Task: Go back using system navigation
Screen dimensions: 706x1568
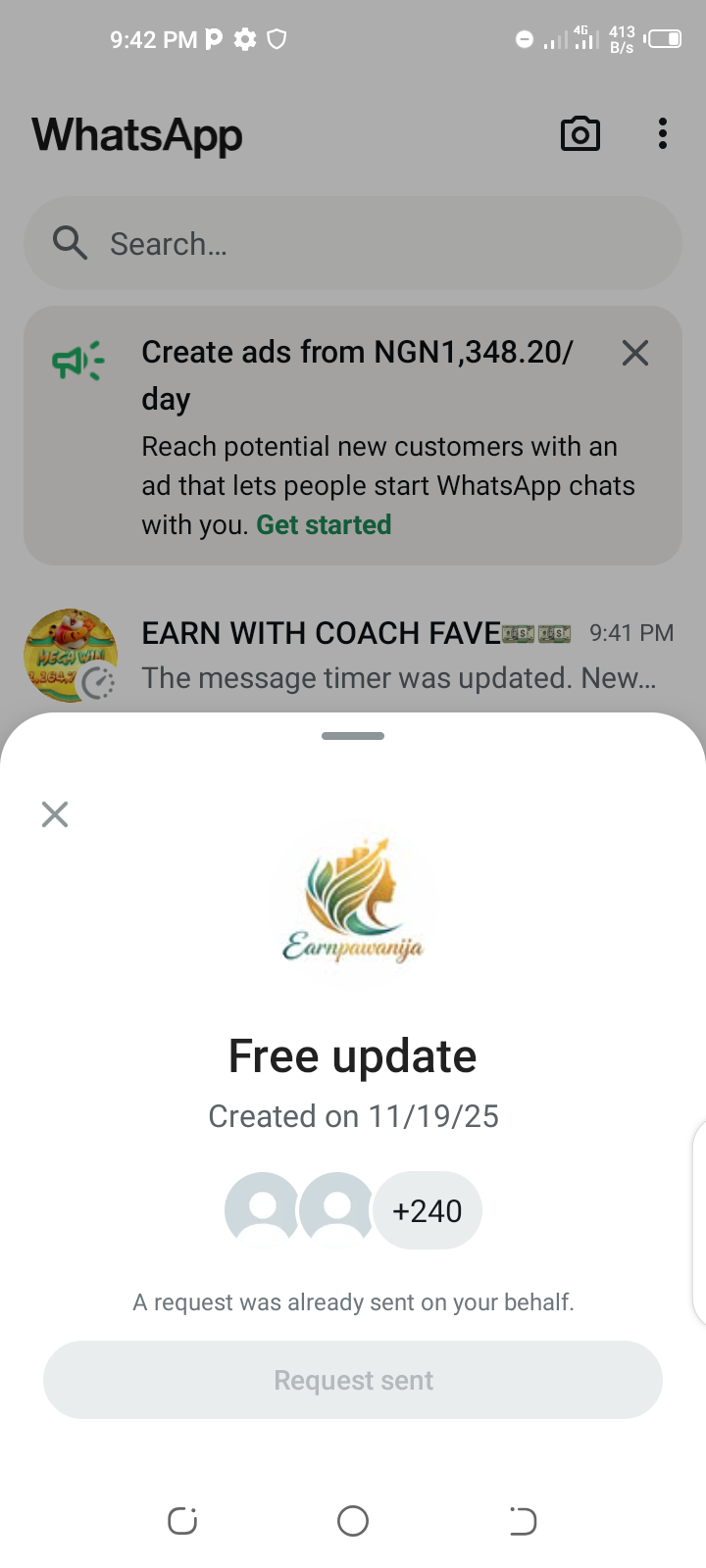Action: point(523,1521)
